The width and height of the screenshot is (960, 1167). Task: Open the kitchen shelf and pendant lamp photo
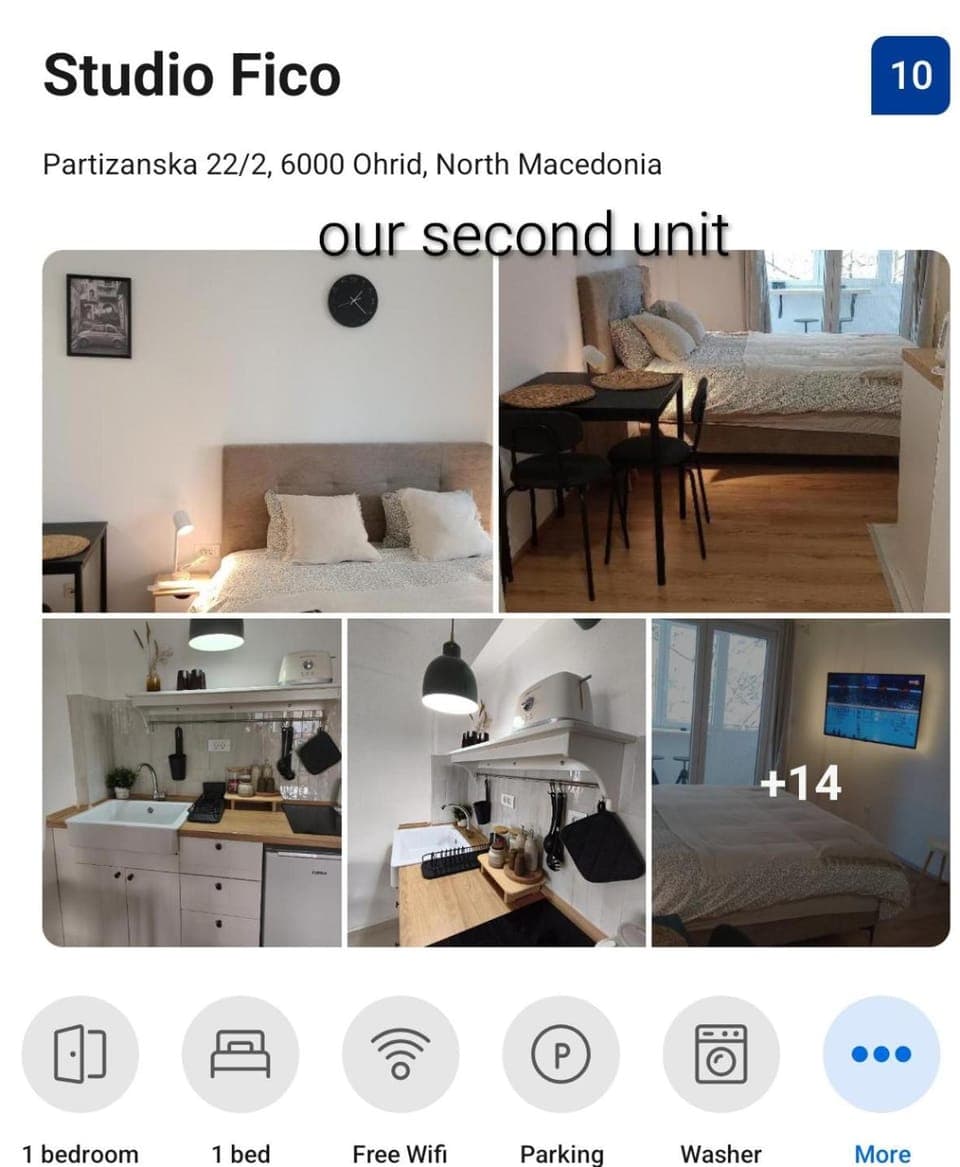(496, 782)
